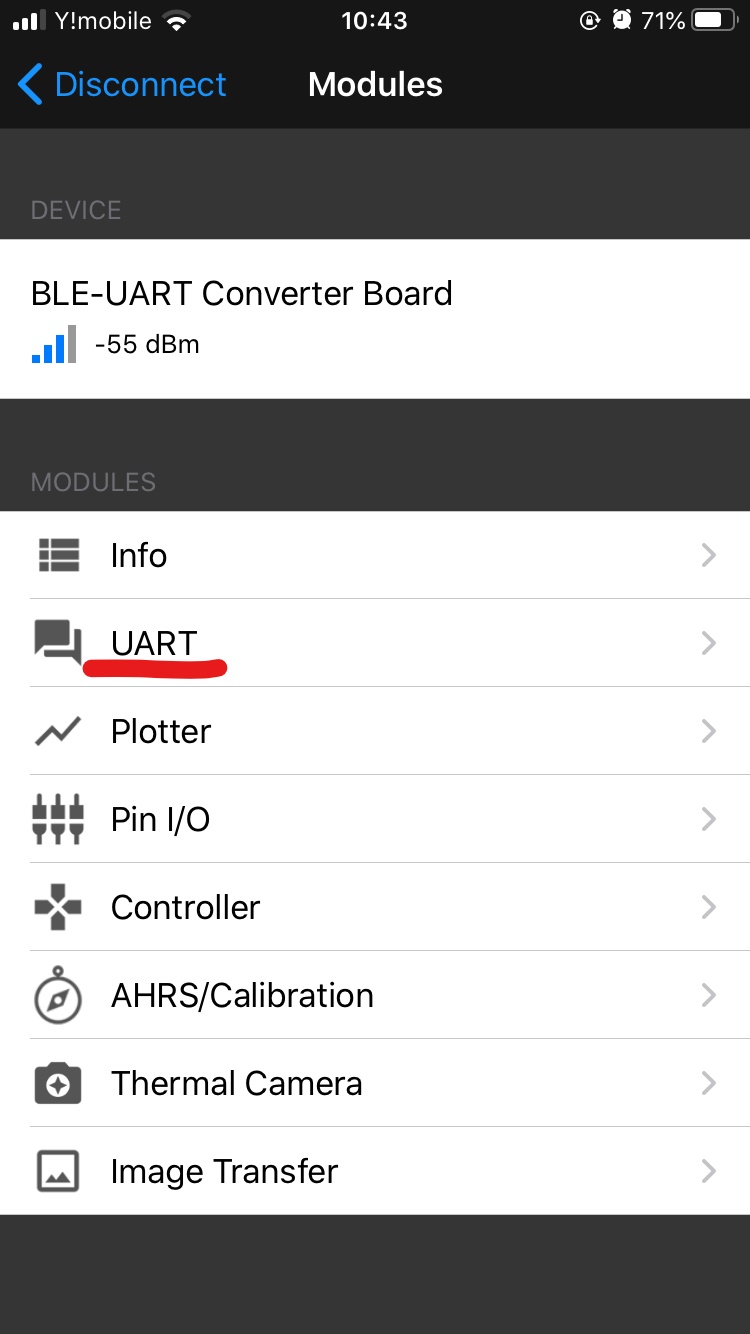Open the UART module
The width and height of the screenshot is (750, 1334).
[x=375, y=643]
